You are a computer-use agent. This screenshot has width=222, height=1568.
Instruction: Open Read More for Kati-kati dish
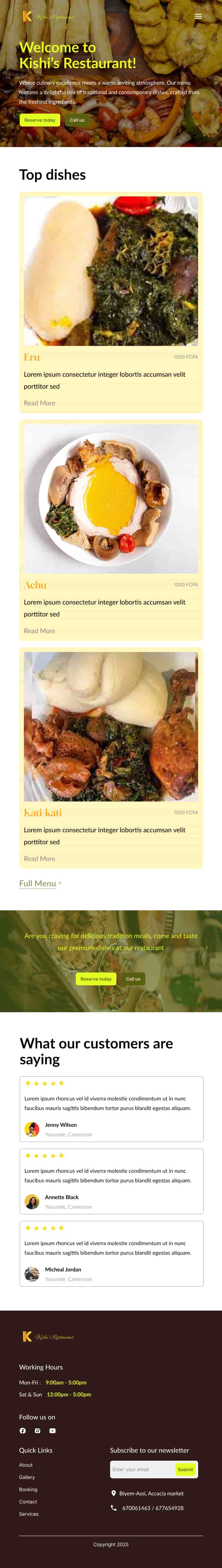coord(39,858)
